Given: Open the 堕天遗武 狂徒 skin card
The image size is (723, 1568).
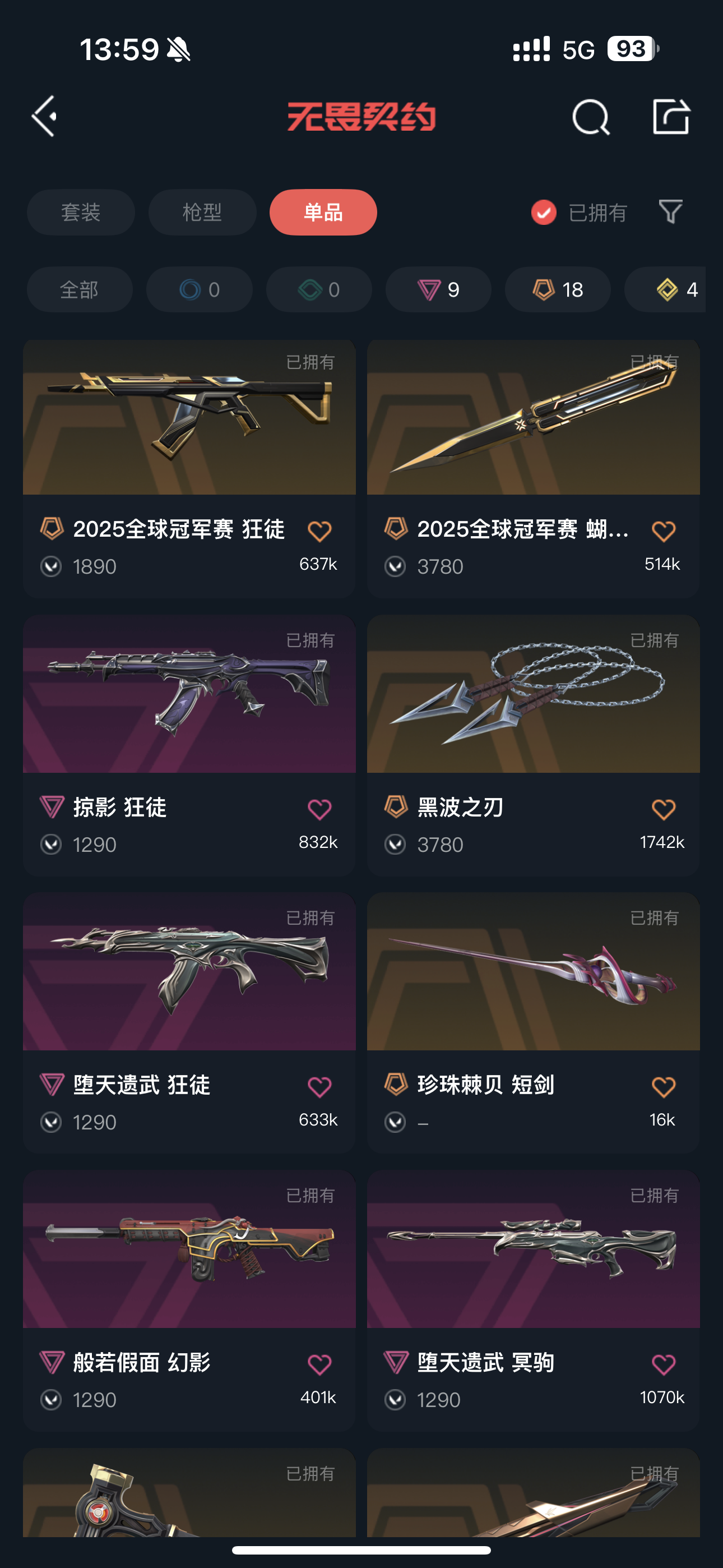Looking at the screenshot, I should point(189,974).
